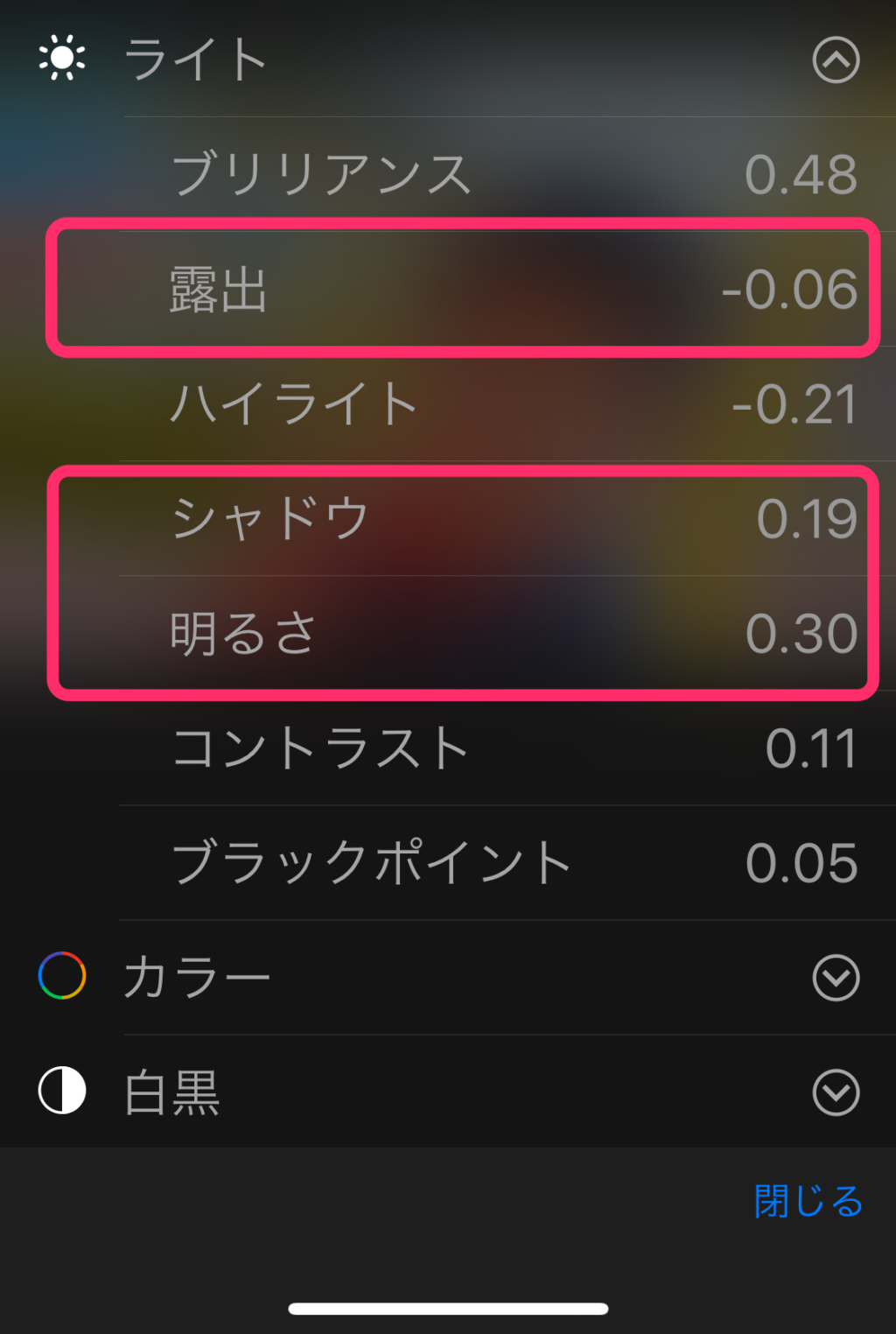896x1334 pixels.
Task: Select the コントラスト adjustment row
Action: [507, 748]
